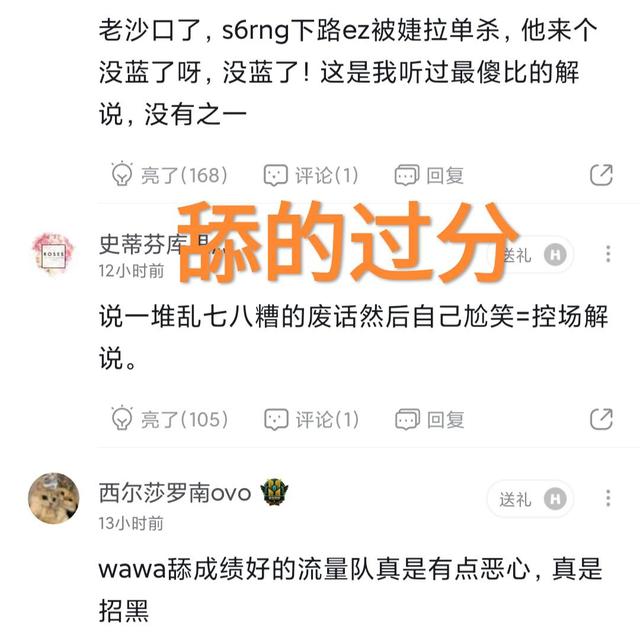Open the overflow menu on the 12小时前 comment

(607, 255)
